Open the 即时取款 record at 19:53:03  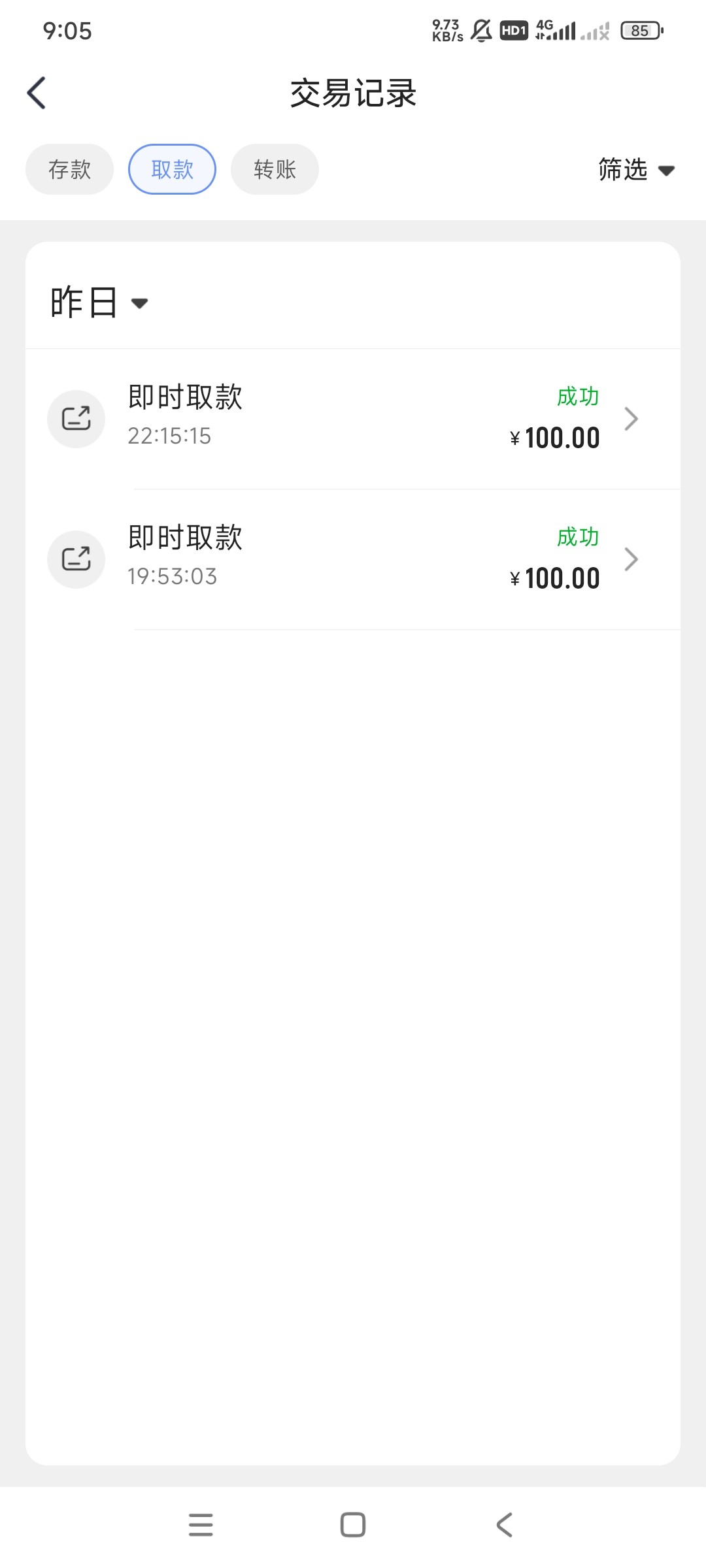point(353,559)
